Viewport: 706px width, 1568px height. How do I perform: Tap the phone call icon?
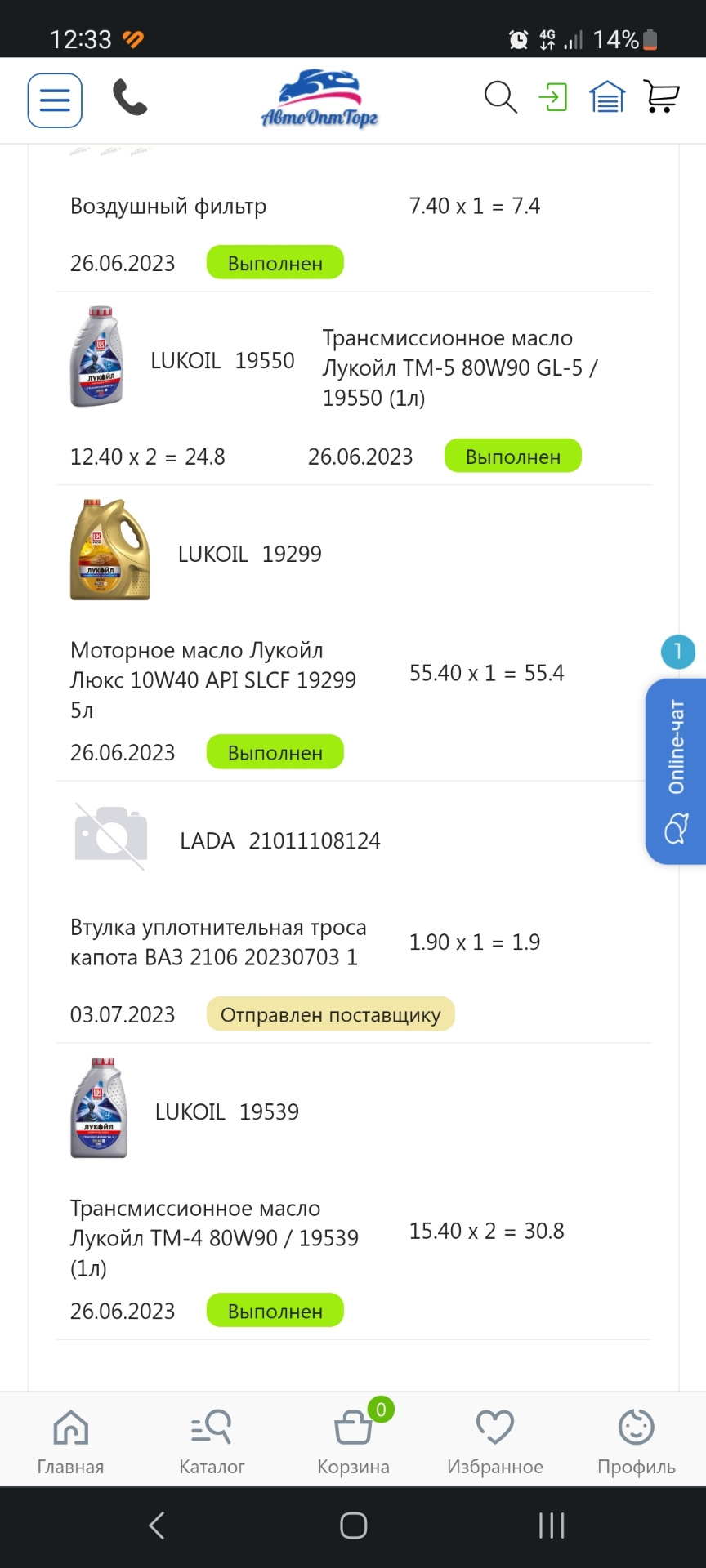coord(129,98)
